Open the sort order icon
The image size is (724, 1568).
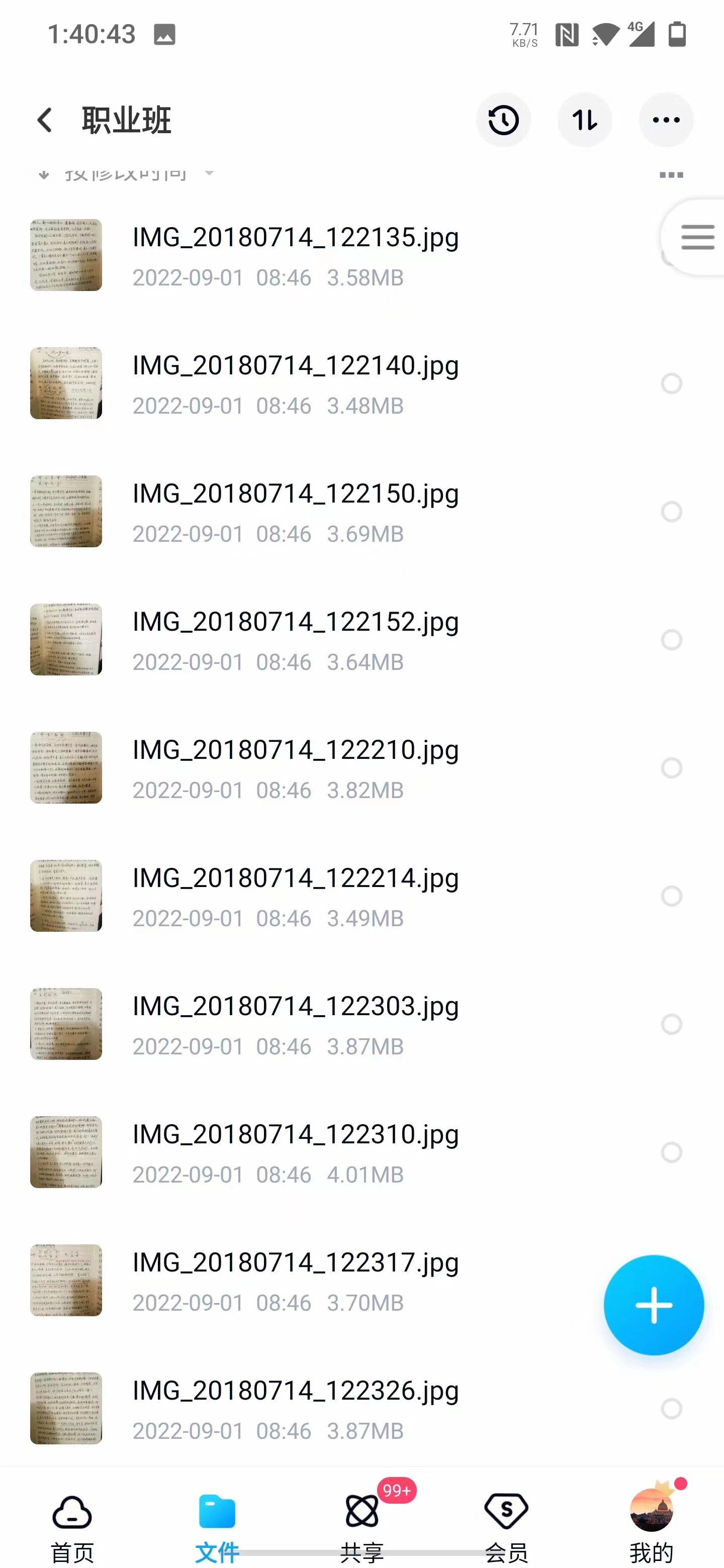[x=585, y=120]
